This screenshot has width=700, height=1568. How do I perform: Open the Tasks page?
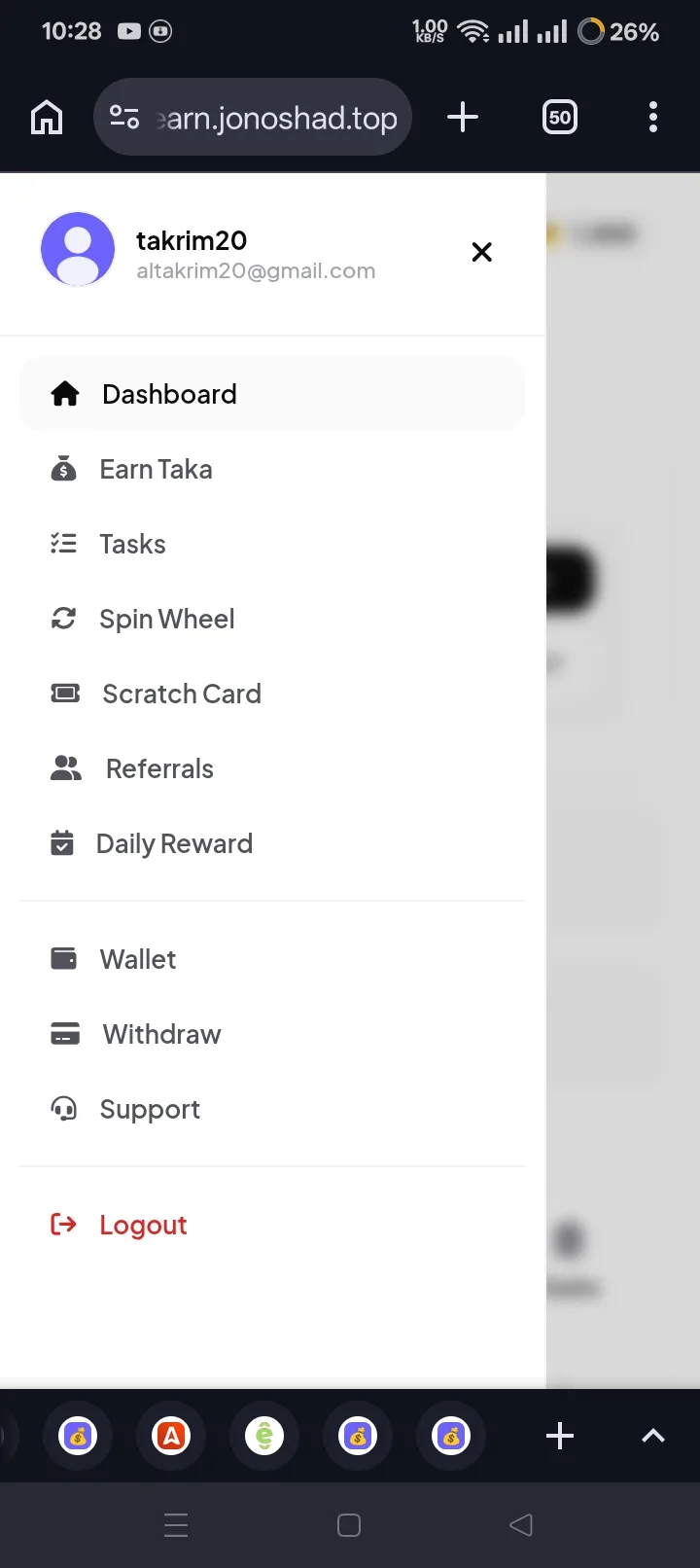[272, 544]
